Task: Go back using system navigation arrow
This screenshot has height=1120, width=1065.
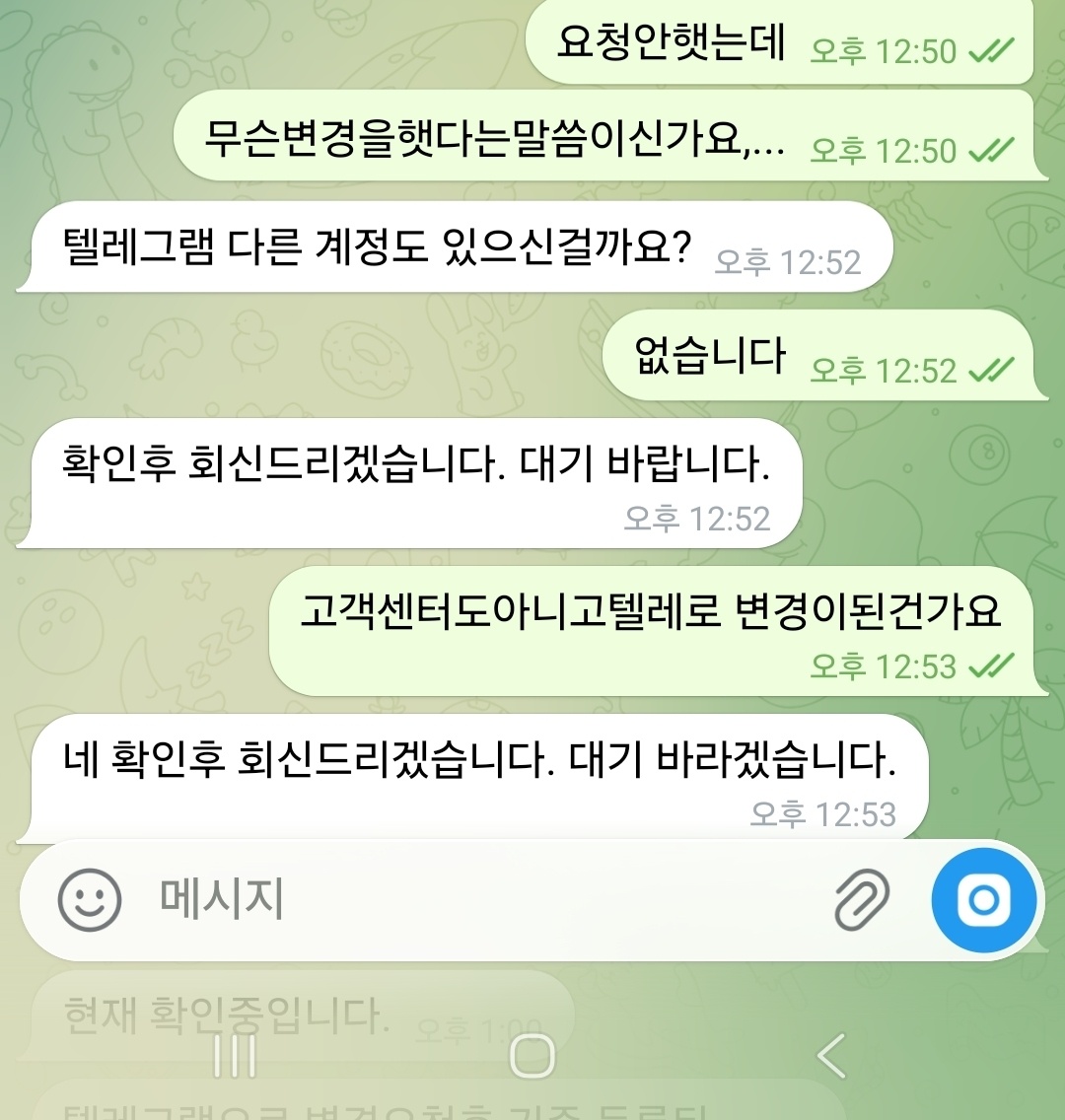Action: click(831, 1057)
